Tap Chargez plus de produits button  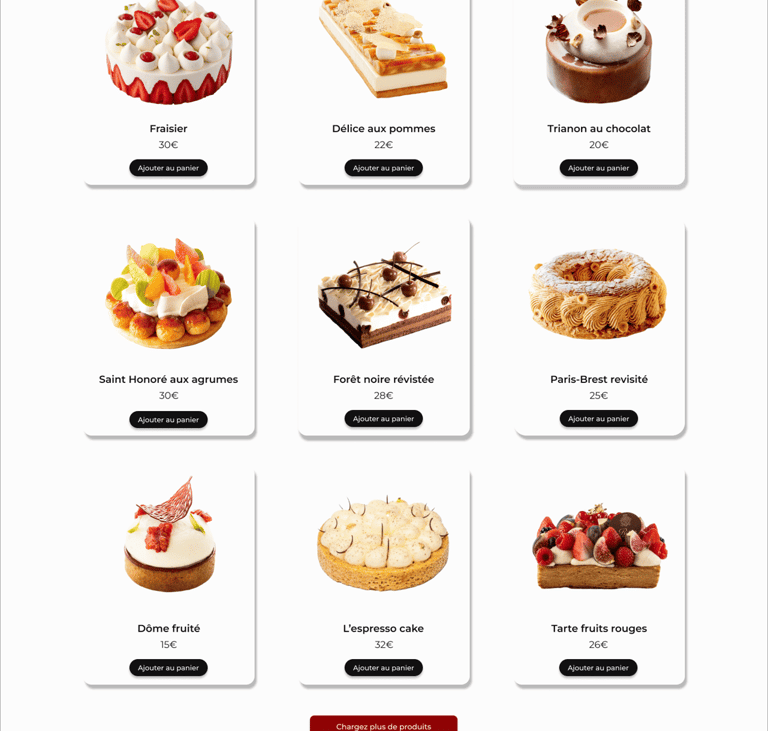(x=383, y=725)
